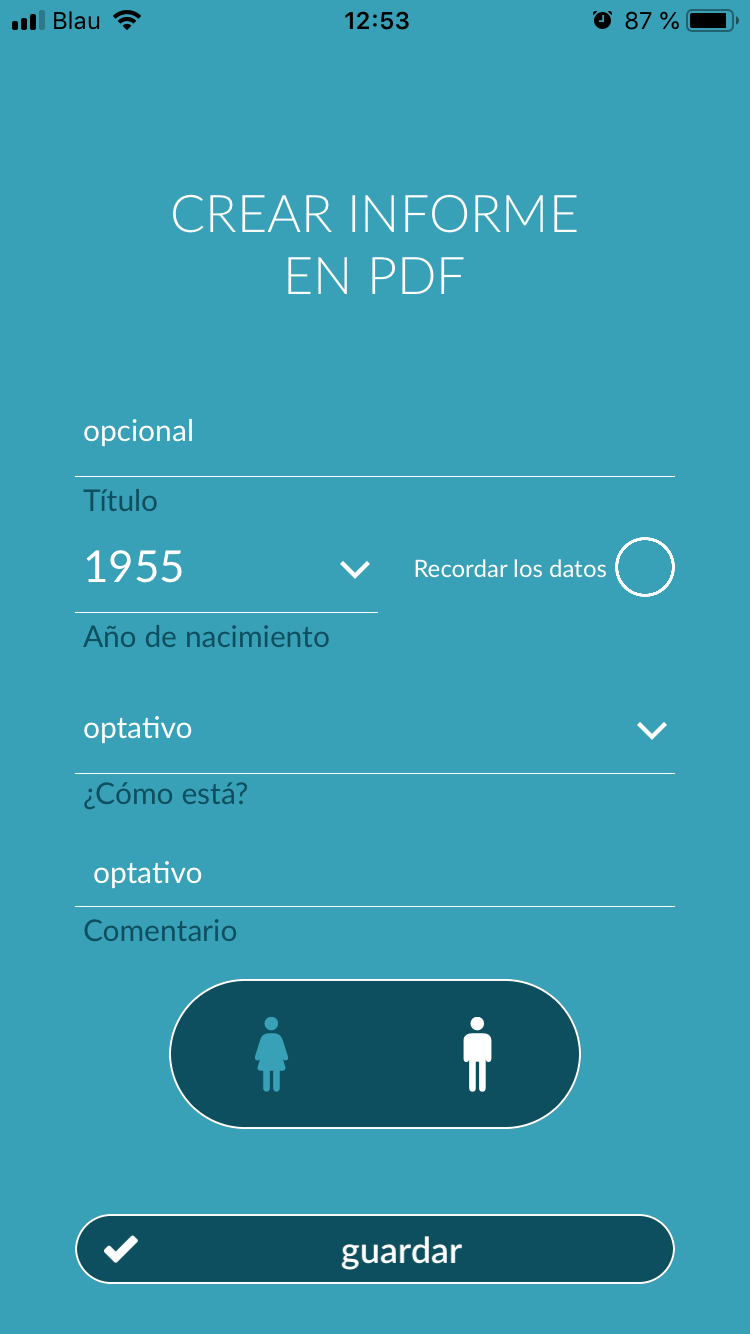Screen dimensions: 750x1334
Task: Expand the ¿Cómo está? dropdown
Action: (x=375, y=729)
